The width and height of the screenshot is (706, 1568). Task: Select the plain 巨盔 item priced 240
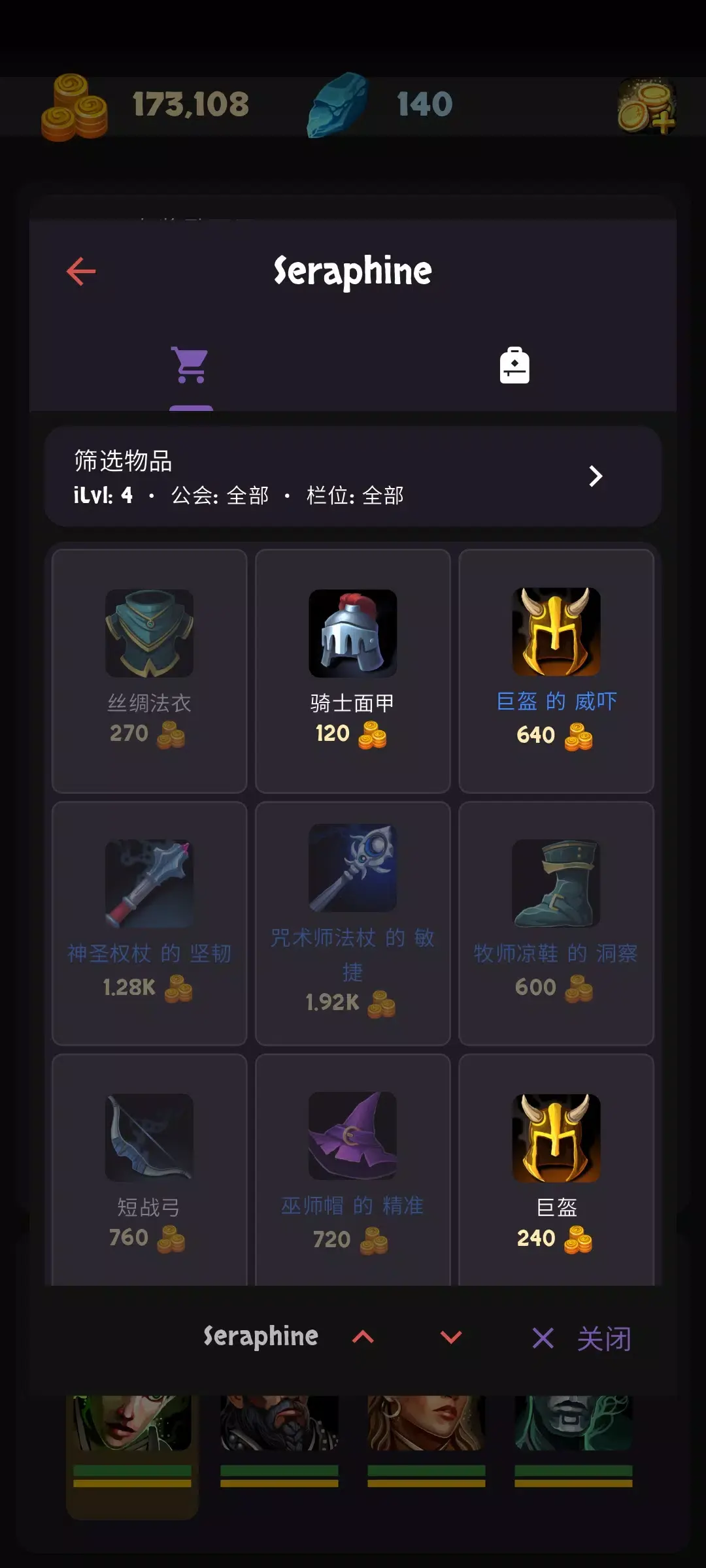tap(556, 1169)
